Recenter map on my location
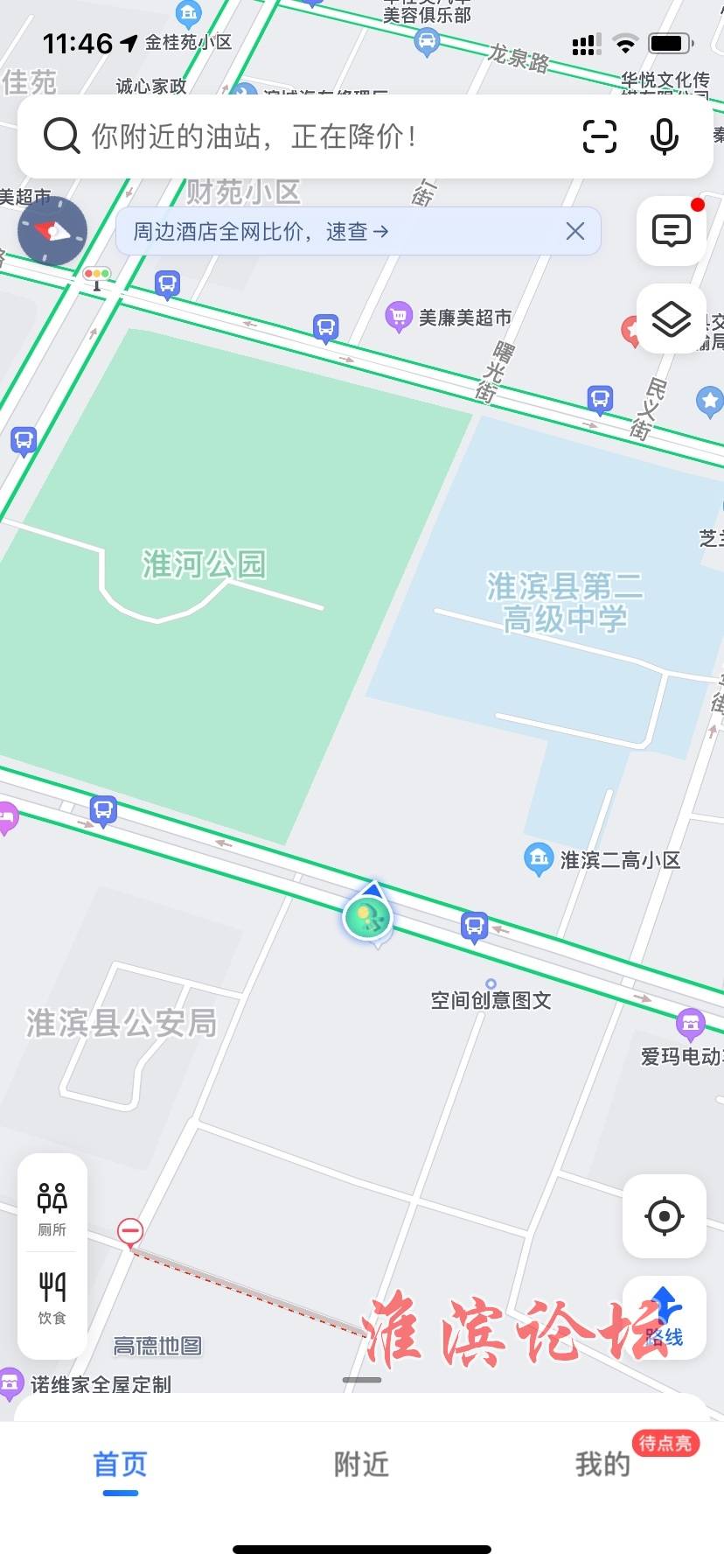724x1568 pixels. pyautogui.click(x=665, y=1216)
